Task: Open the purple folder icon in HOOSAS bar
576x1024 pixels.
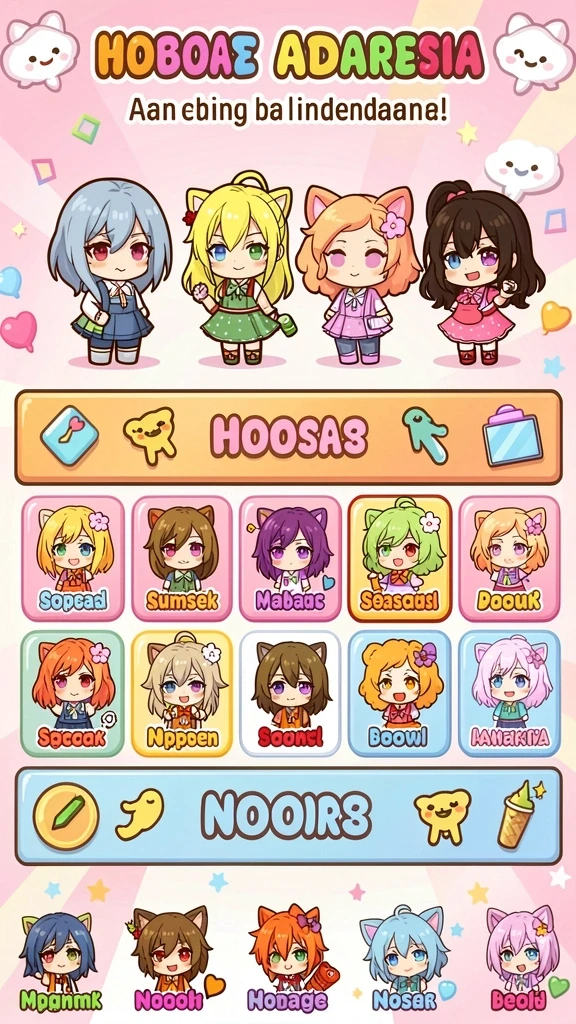Action: point(512,435)
